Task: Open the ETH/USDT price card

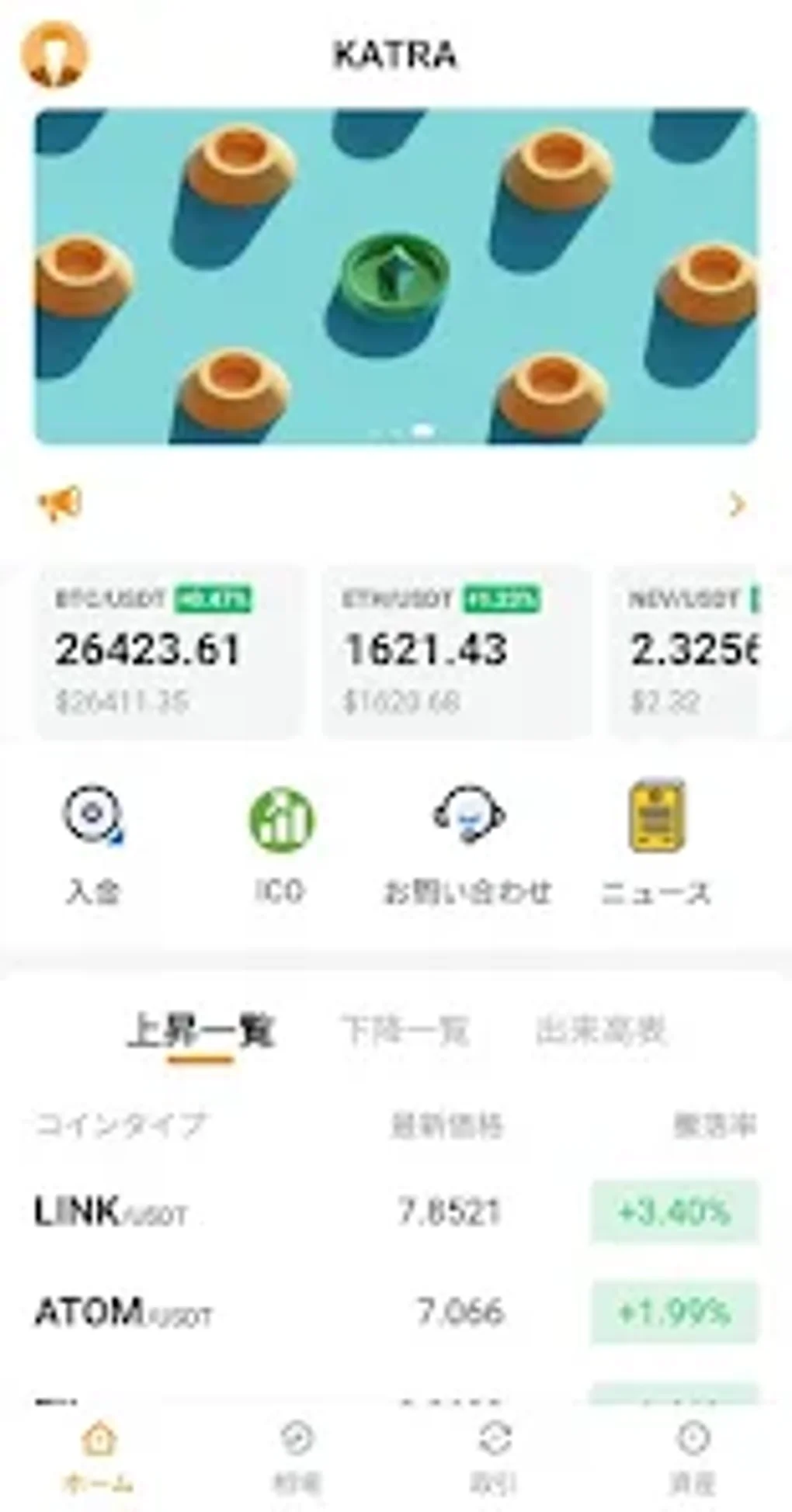Action: [455, 650]
